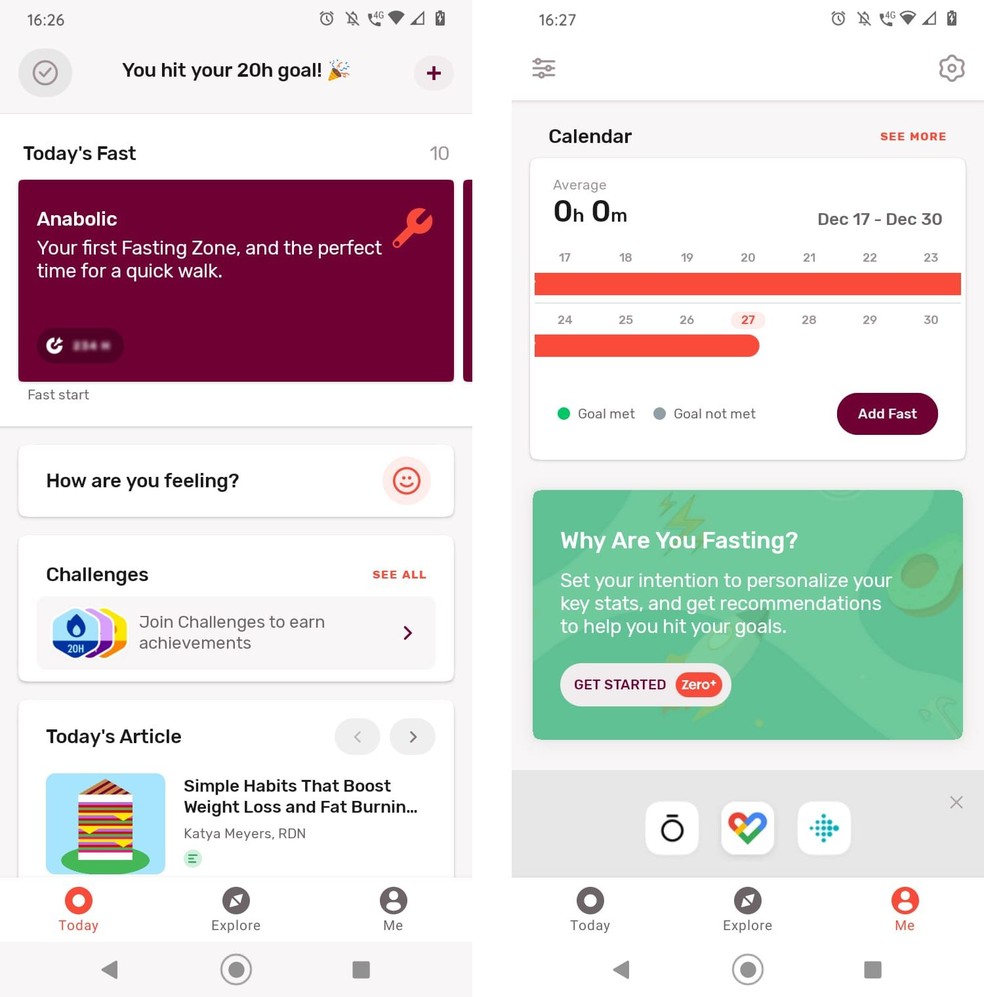Open the filter sliders icon
Screen dimensions: 984x997
[x=544, y=68]
